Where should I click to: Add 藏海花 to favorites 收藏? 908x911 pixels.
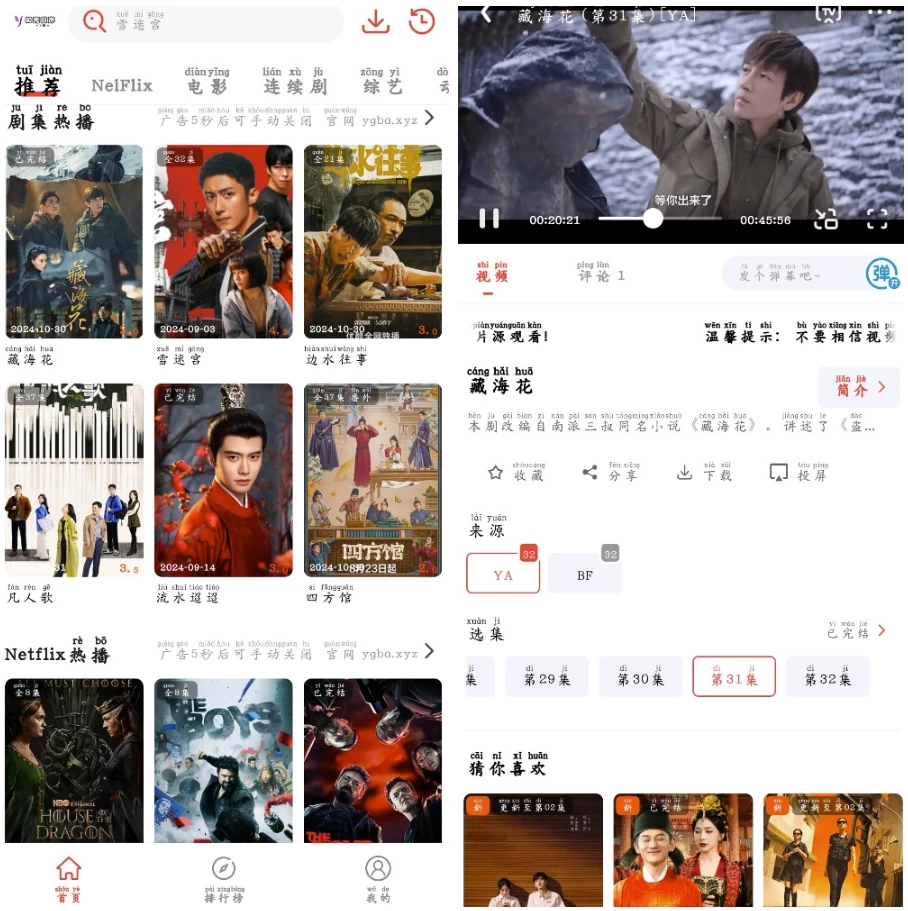coord(516,472)
